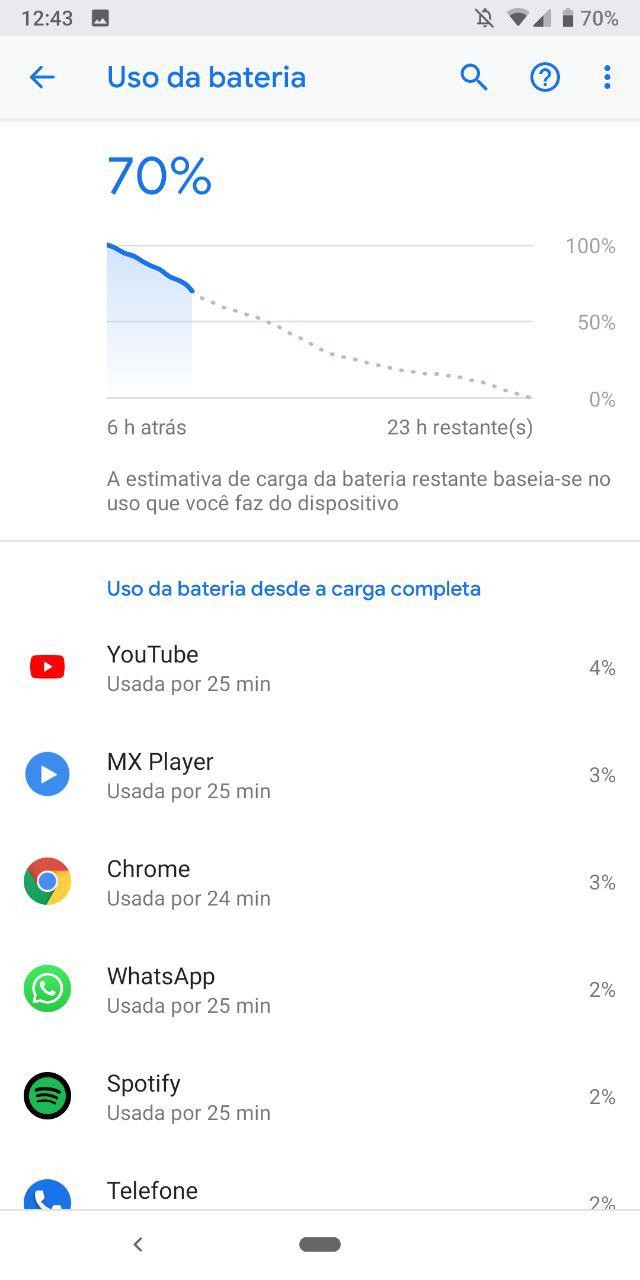Tap the system back button

click(x=138, y=1244)
